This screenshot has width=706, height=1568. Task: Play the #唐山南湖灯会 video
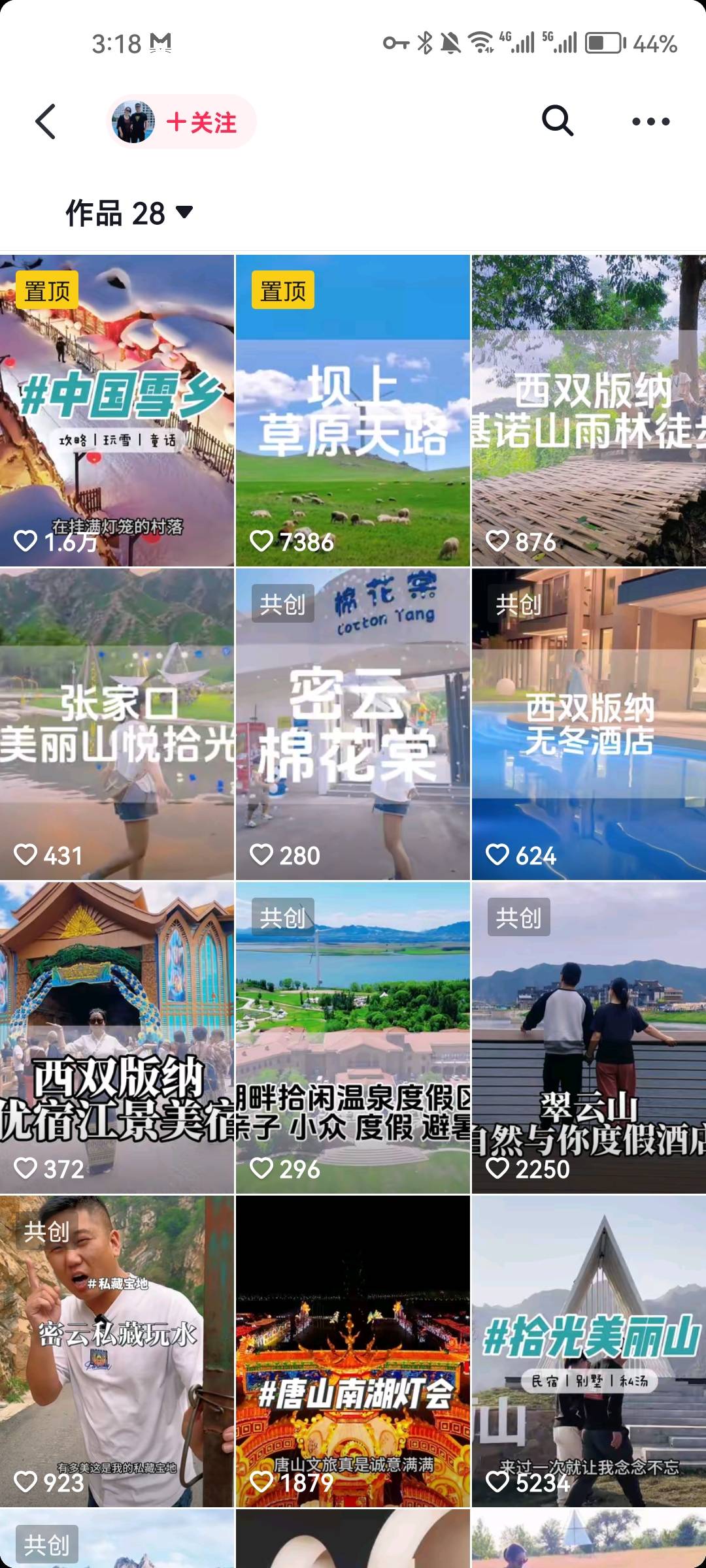352,1351
